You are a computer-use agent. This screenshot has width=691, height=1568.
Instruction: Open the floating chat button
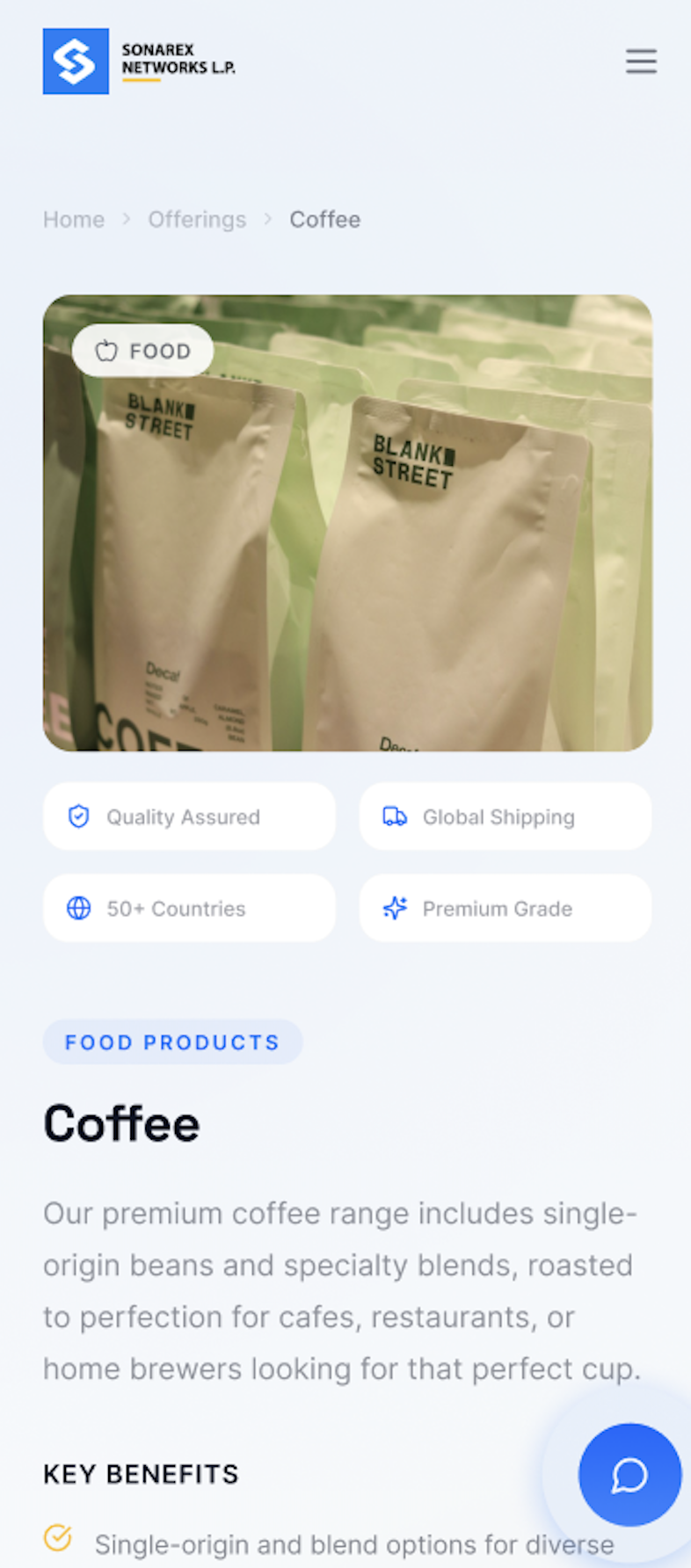coord(629,1474)
